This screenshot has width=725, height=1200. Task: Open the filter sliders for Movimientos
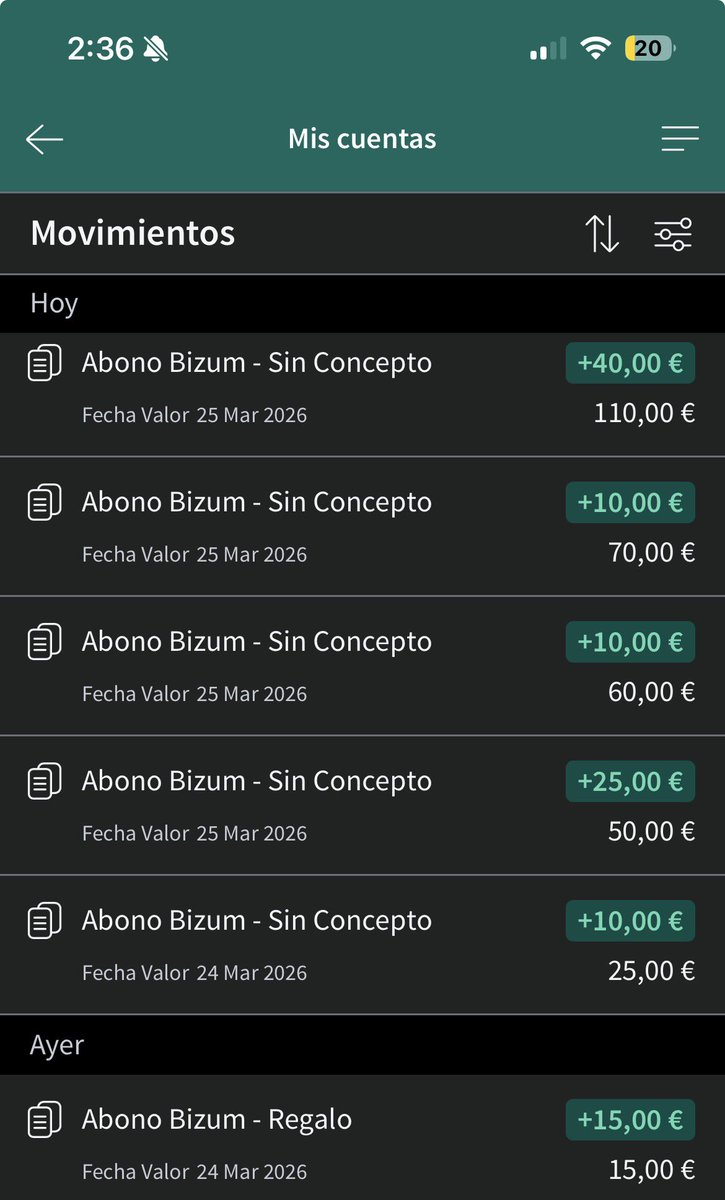coord(673,233)
